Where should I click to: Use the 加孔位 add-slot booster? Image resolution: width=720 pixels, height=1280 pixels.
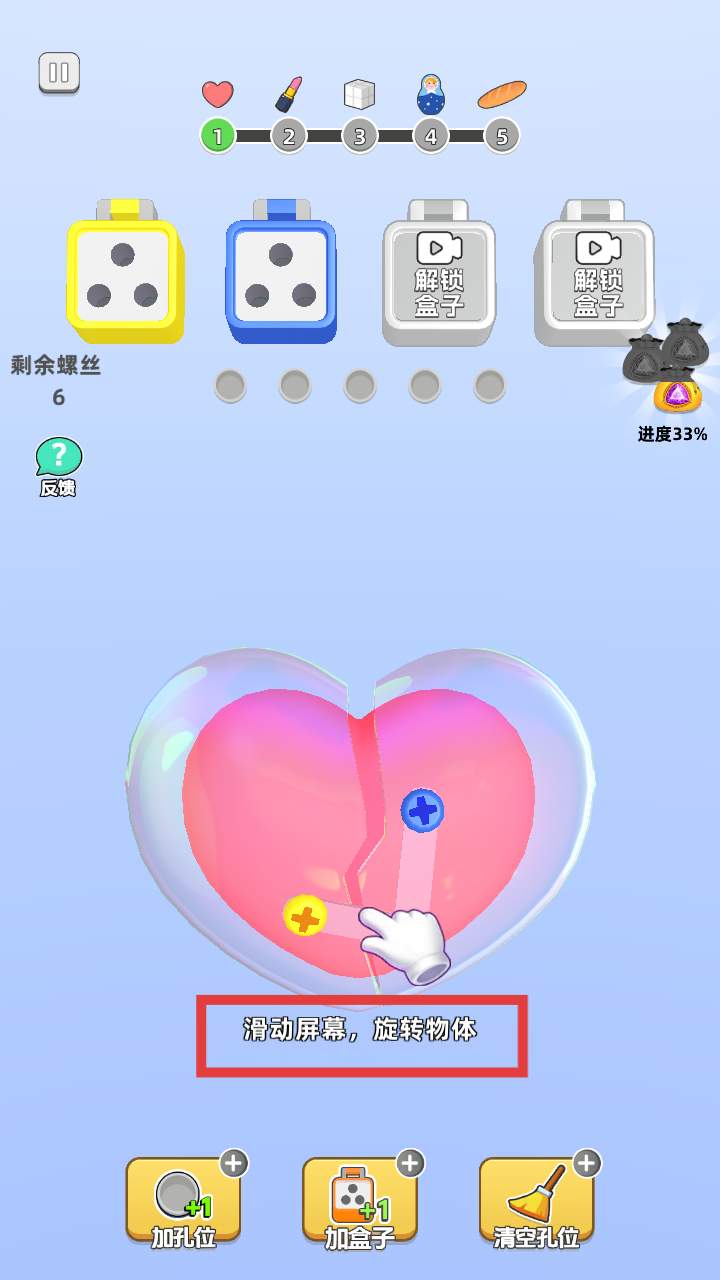coord(183,1201)
